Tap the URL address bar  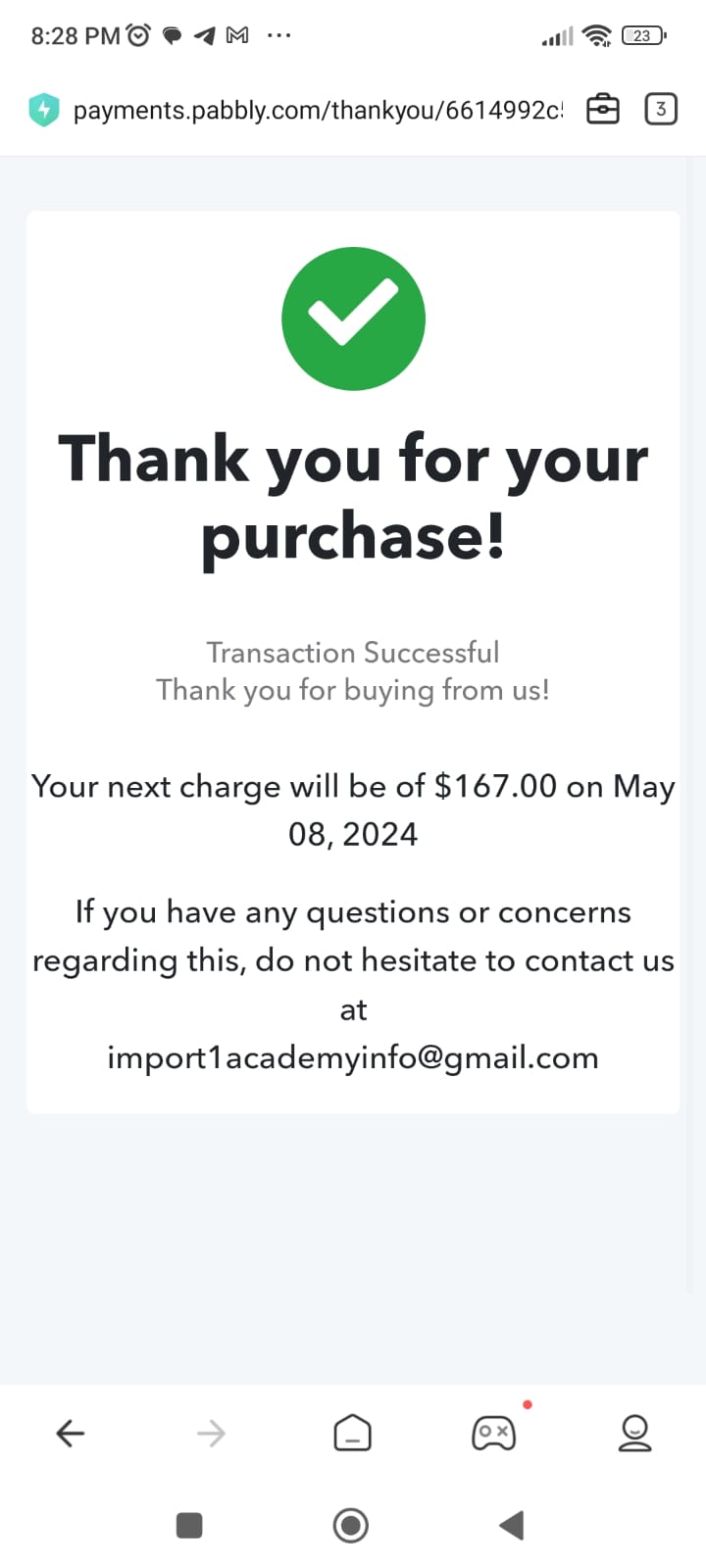[x=319, y=110]
